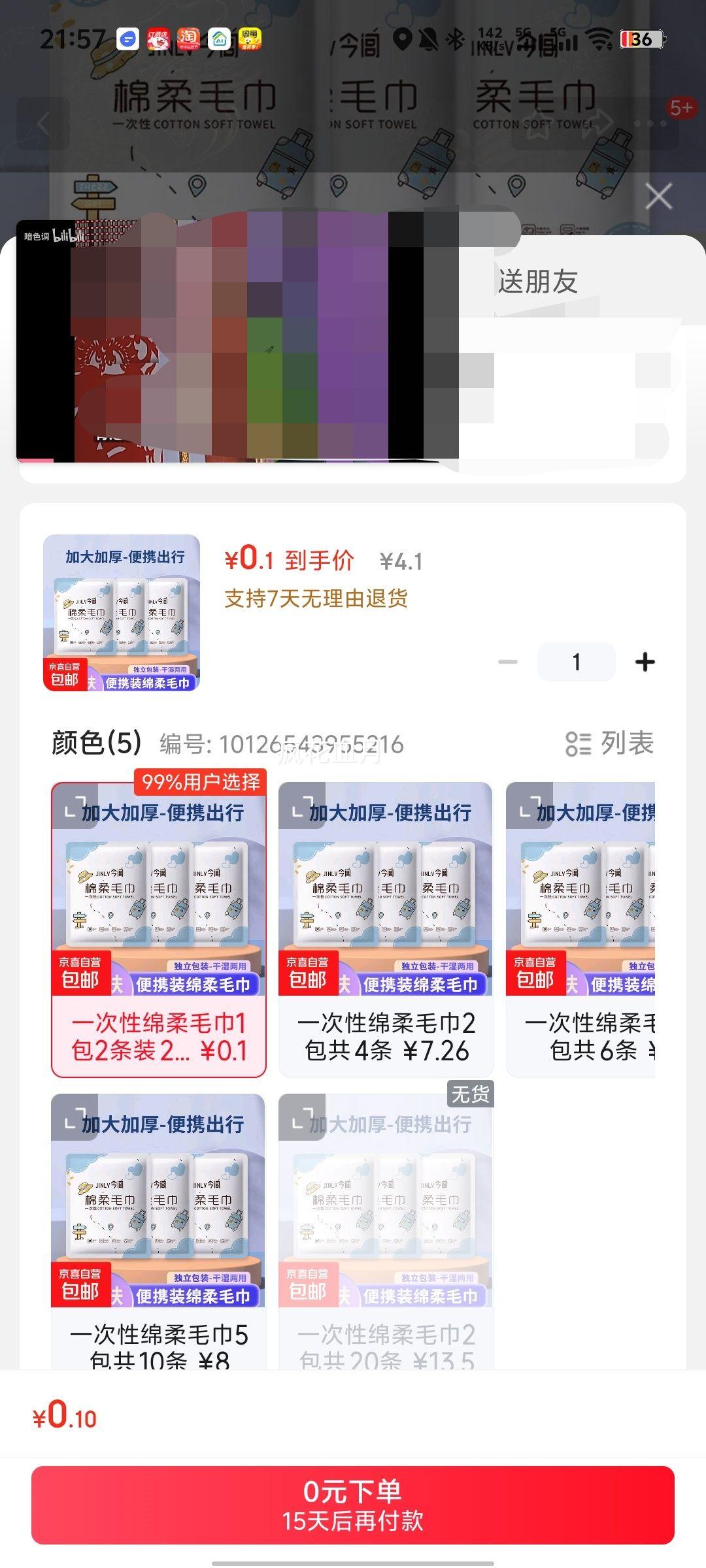
Task: Tap the product thumbnail beside the ¥0.1 price
Action: (121, 617)
